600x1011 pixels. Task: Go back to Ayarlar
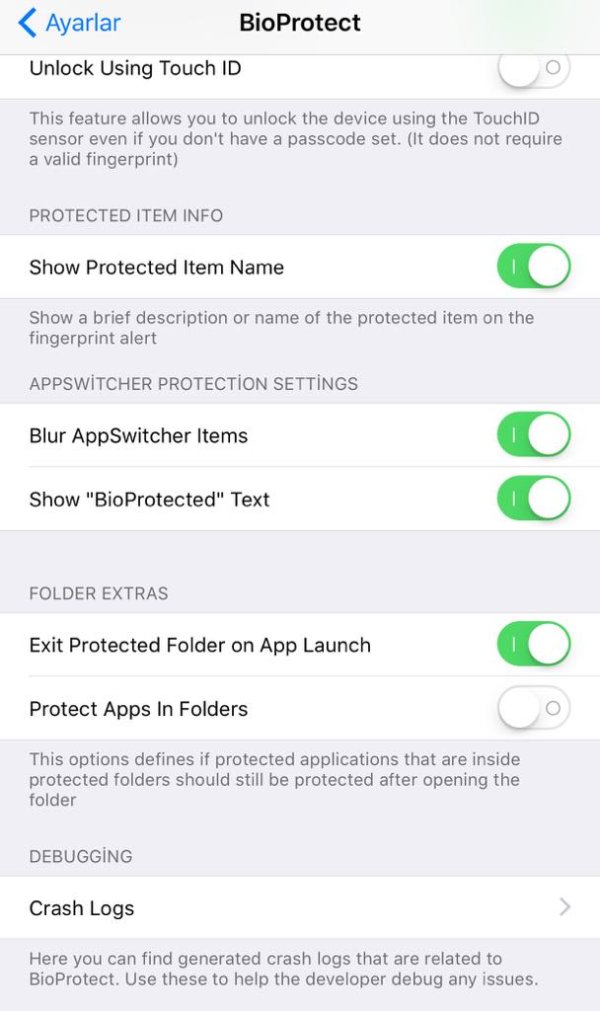pyautogui.click(x=70, y=22)
